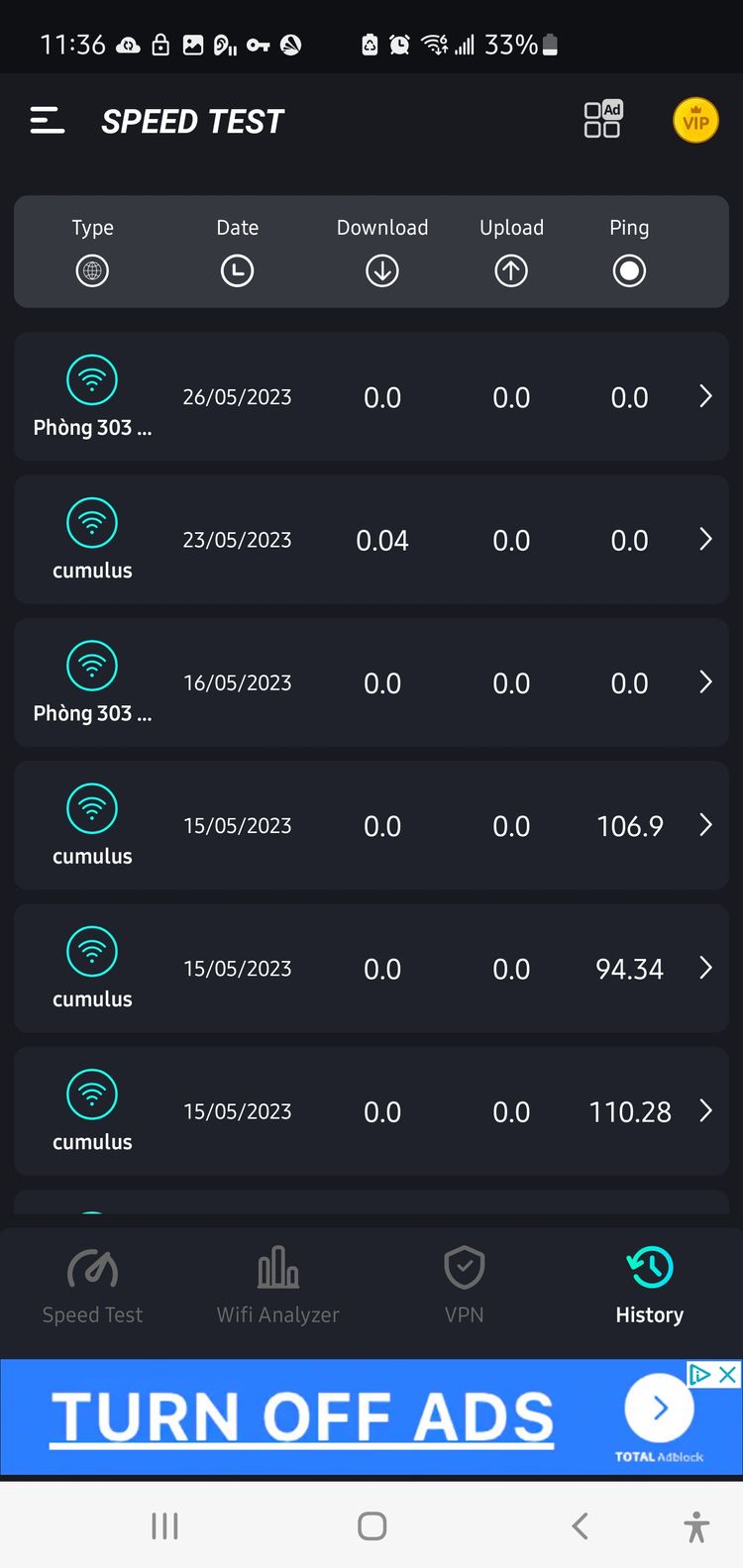Image resolution: width=743 pixels, height=1568 pixels.
Task: Go back with the system back button
Action: pos(581,1525)
